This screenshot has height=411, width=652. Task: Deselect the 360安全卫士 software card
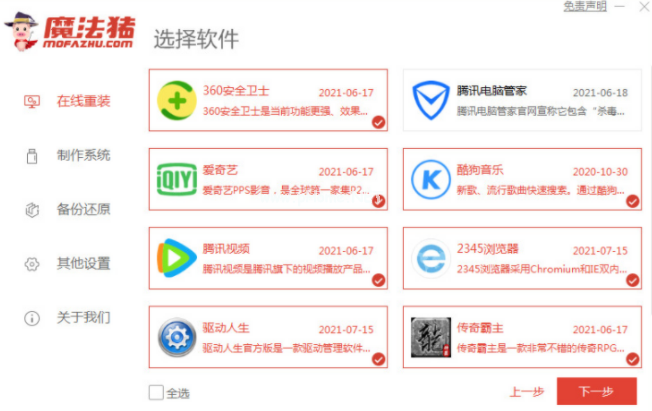point(268,100)
